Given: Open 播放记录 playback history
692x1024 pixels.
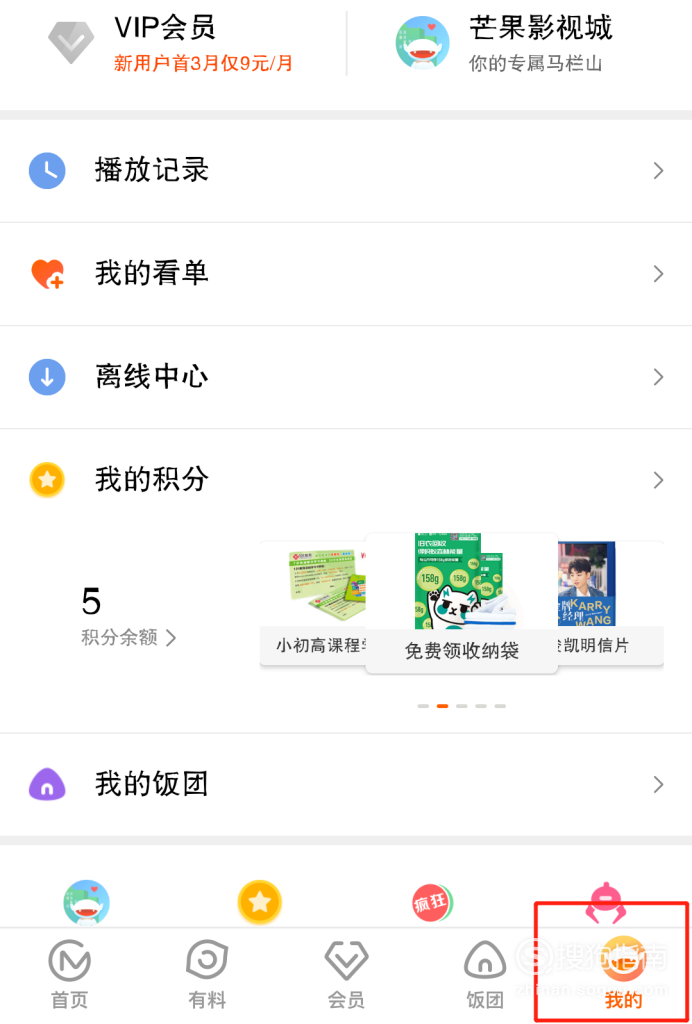Looking at the screenshot, I should tap(346, 171).
